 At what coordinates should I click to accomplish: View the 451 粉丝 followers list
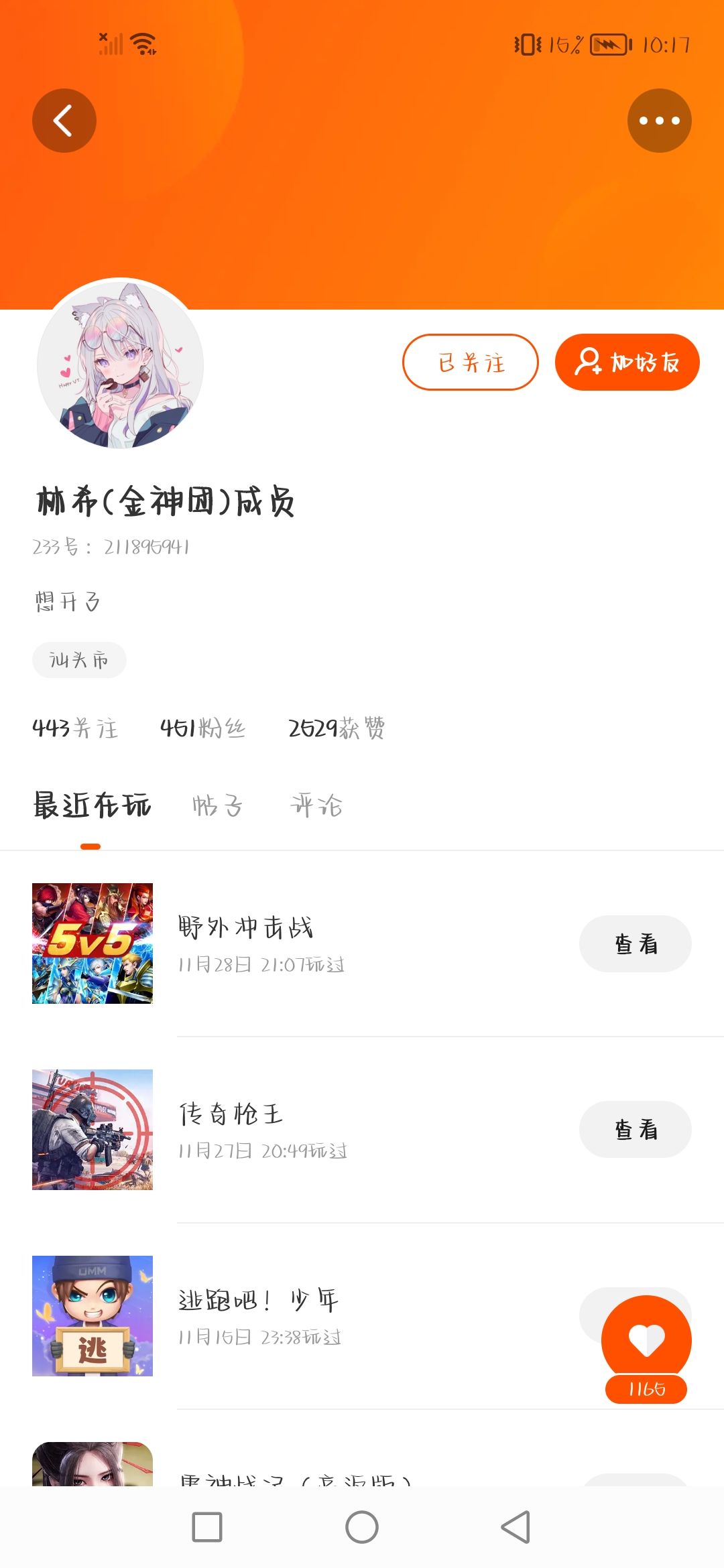click(x=202, y=728)
